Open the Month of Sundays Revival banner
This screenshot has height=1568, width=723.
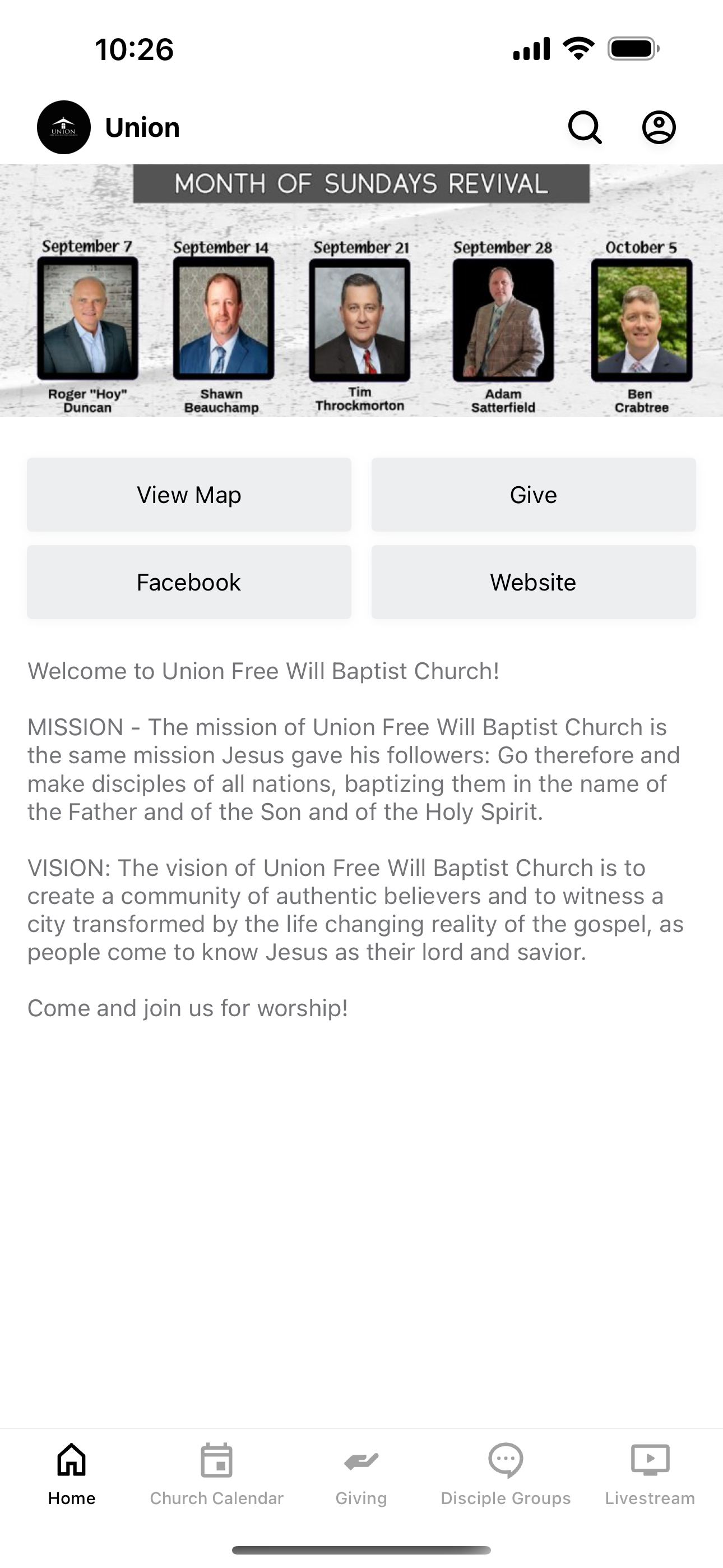(361, 290)
